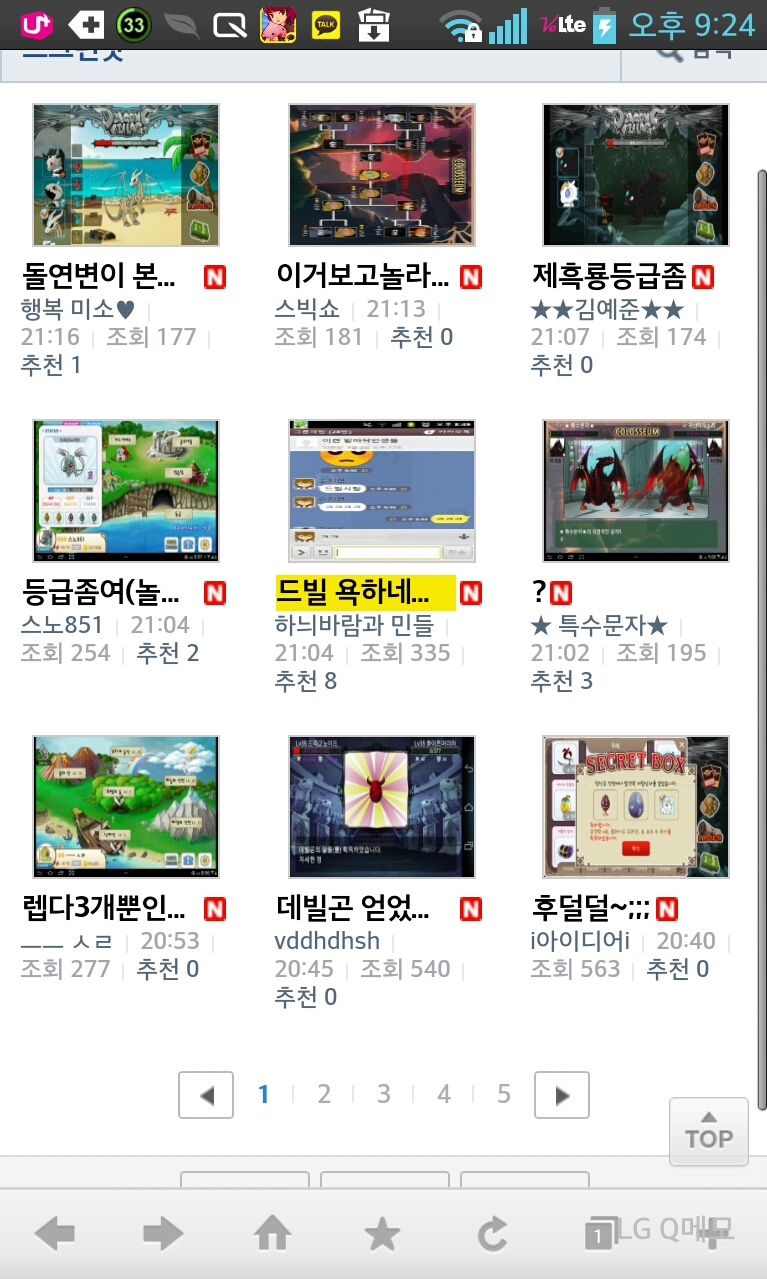Open the highlighted 드빌 욕하네... post
767x1279 pixels.
coord(364,592)
